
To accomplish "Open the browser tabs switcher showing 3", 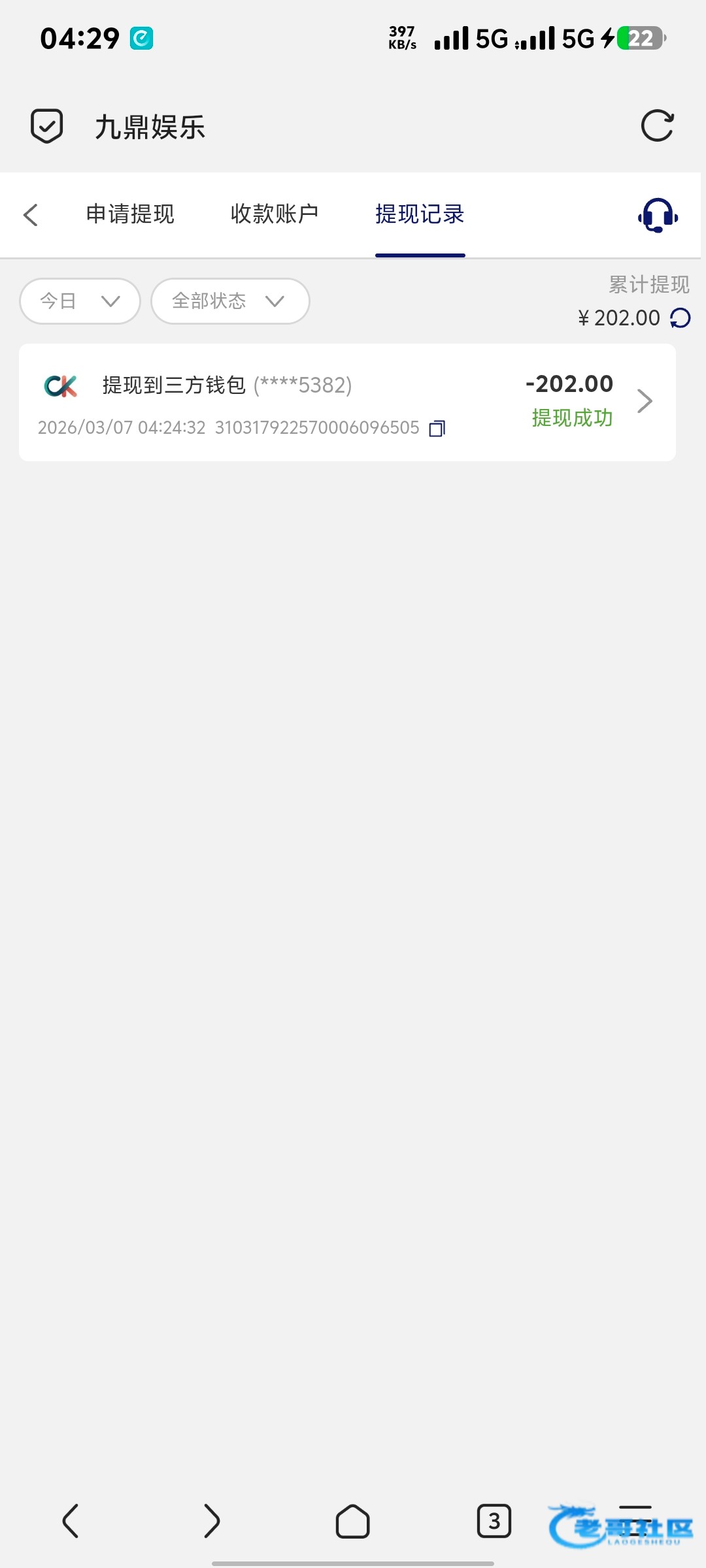I will tap(494, 1521).
